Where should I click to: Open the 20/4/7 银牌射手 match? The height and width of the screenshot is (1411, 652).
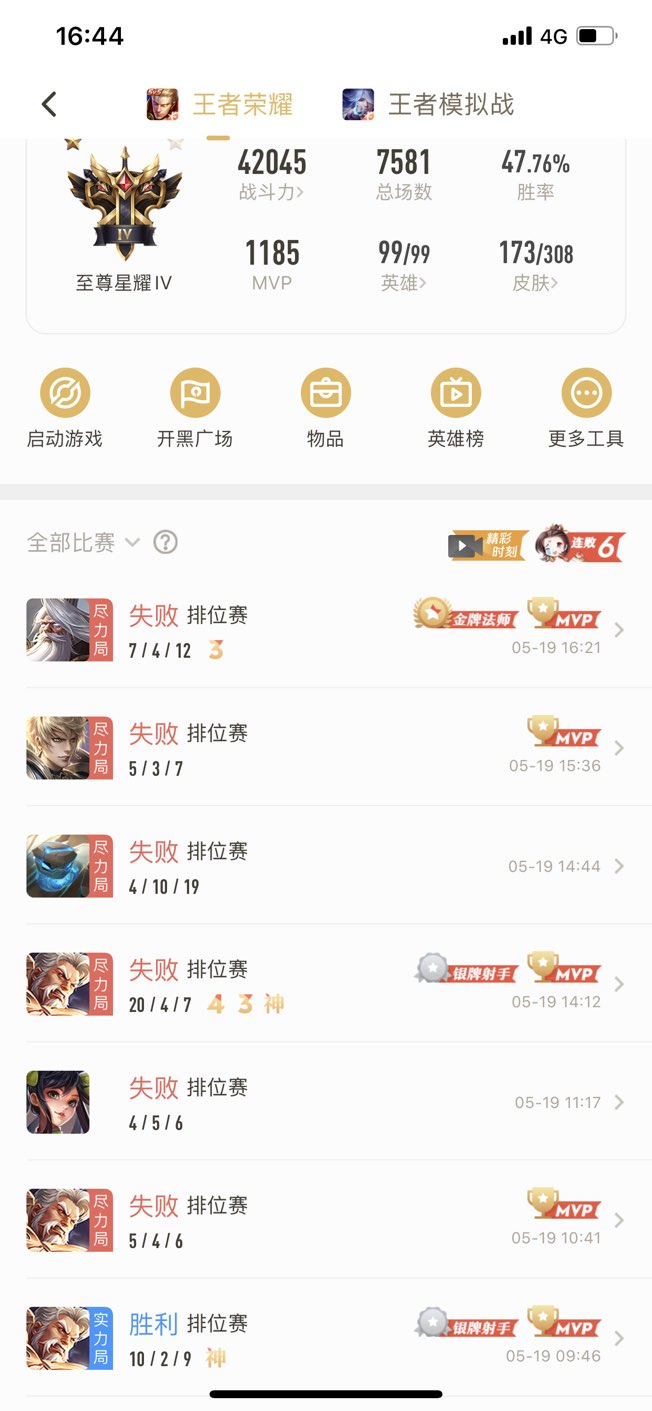pos(325,984)
